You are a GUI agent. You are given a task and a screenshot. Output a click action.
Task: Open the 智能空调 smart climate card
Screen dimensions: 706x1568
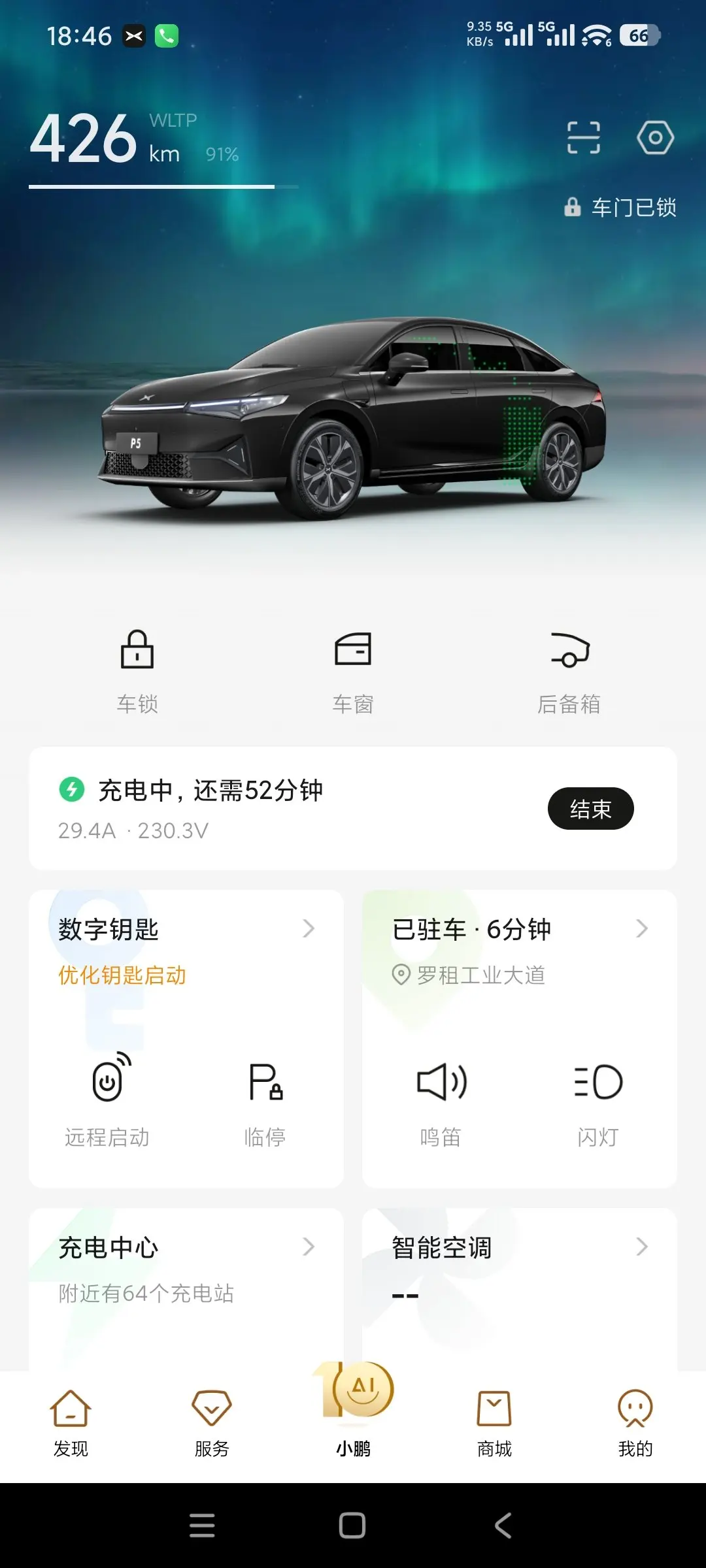[520, 1248]
